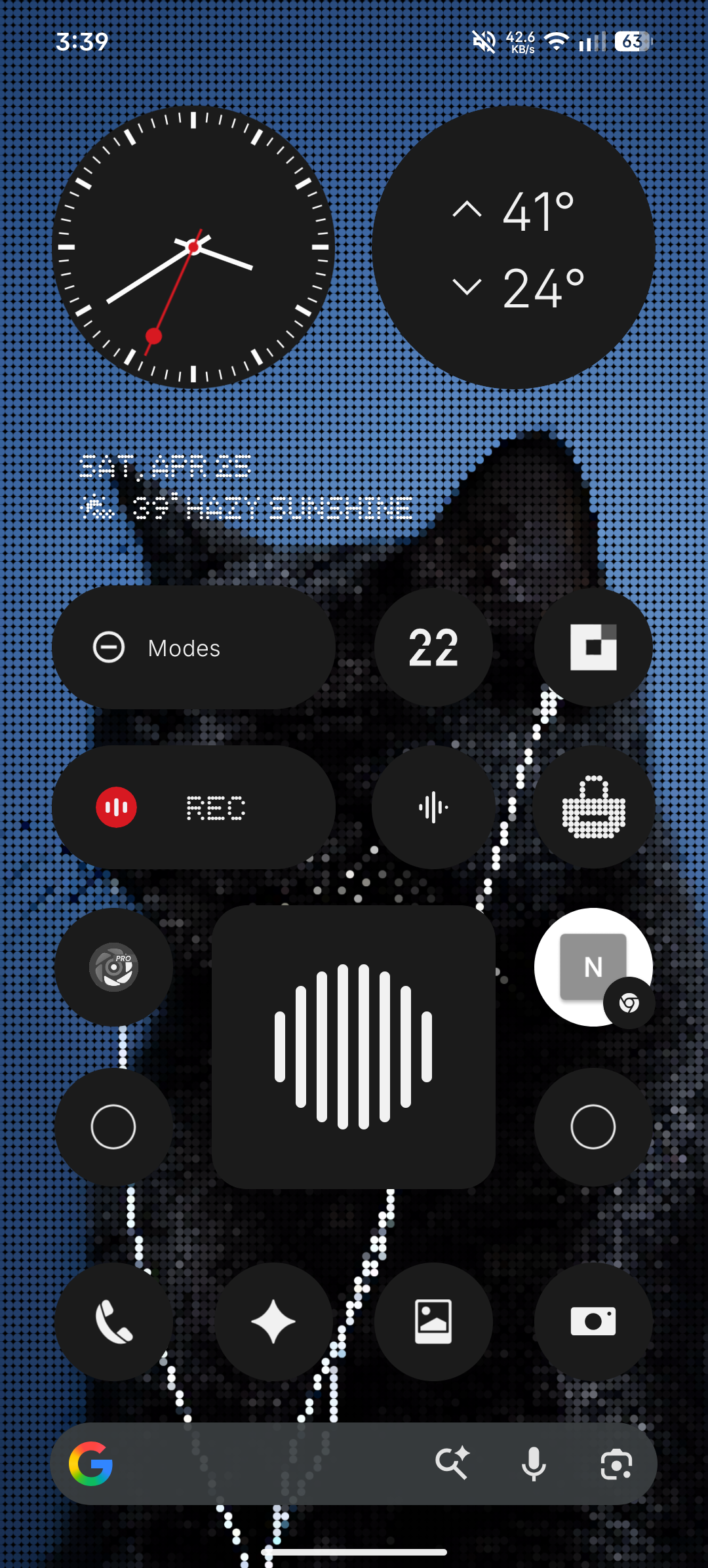Launch the PRO camera shutter app
708x1568 pixels.
click(113, 967)
